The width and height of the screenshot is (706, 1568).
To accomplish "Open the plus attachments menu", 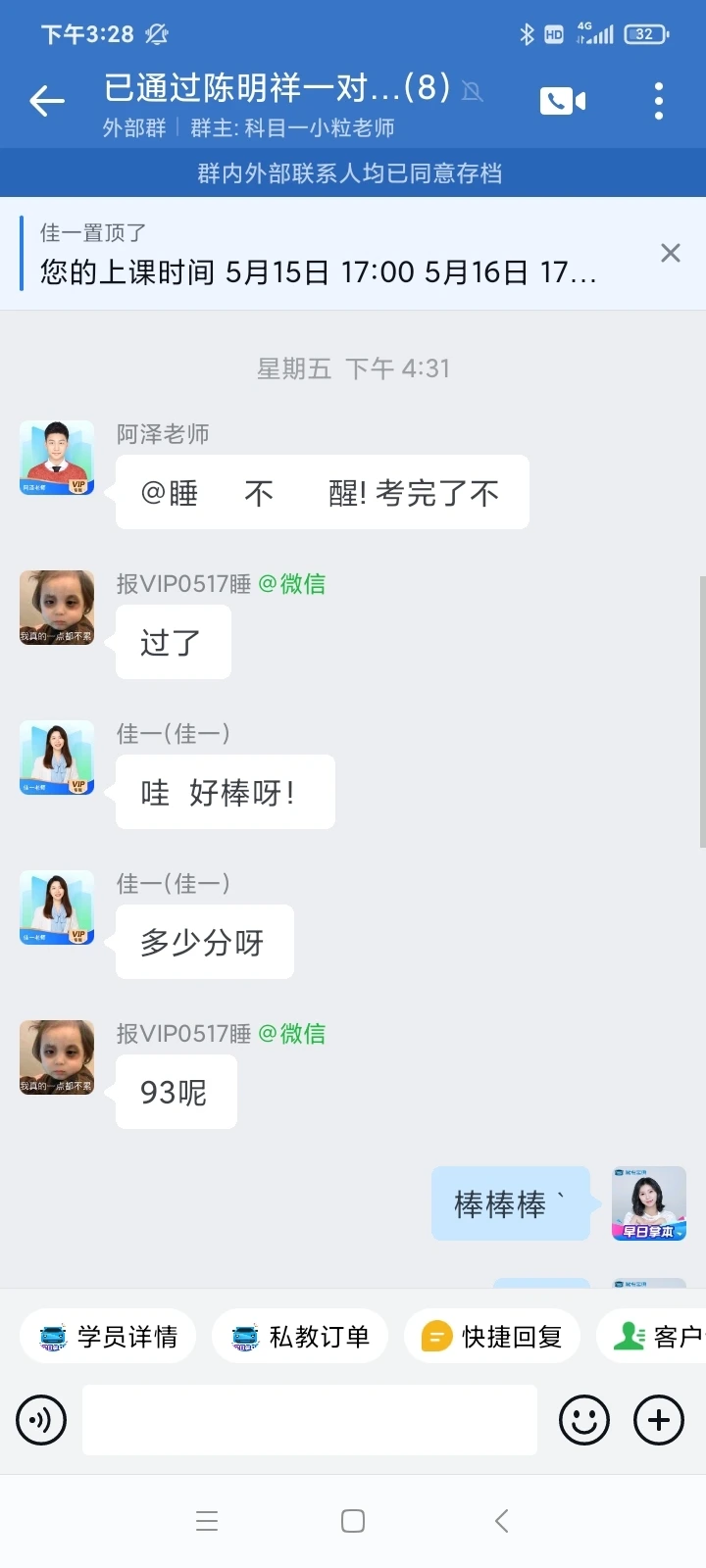I will [x=659, y=1420].
